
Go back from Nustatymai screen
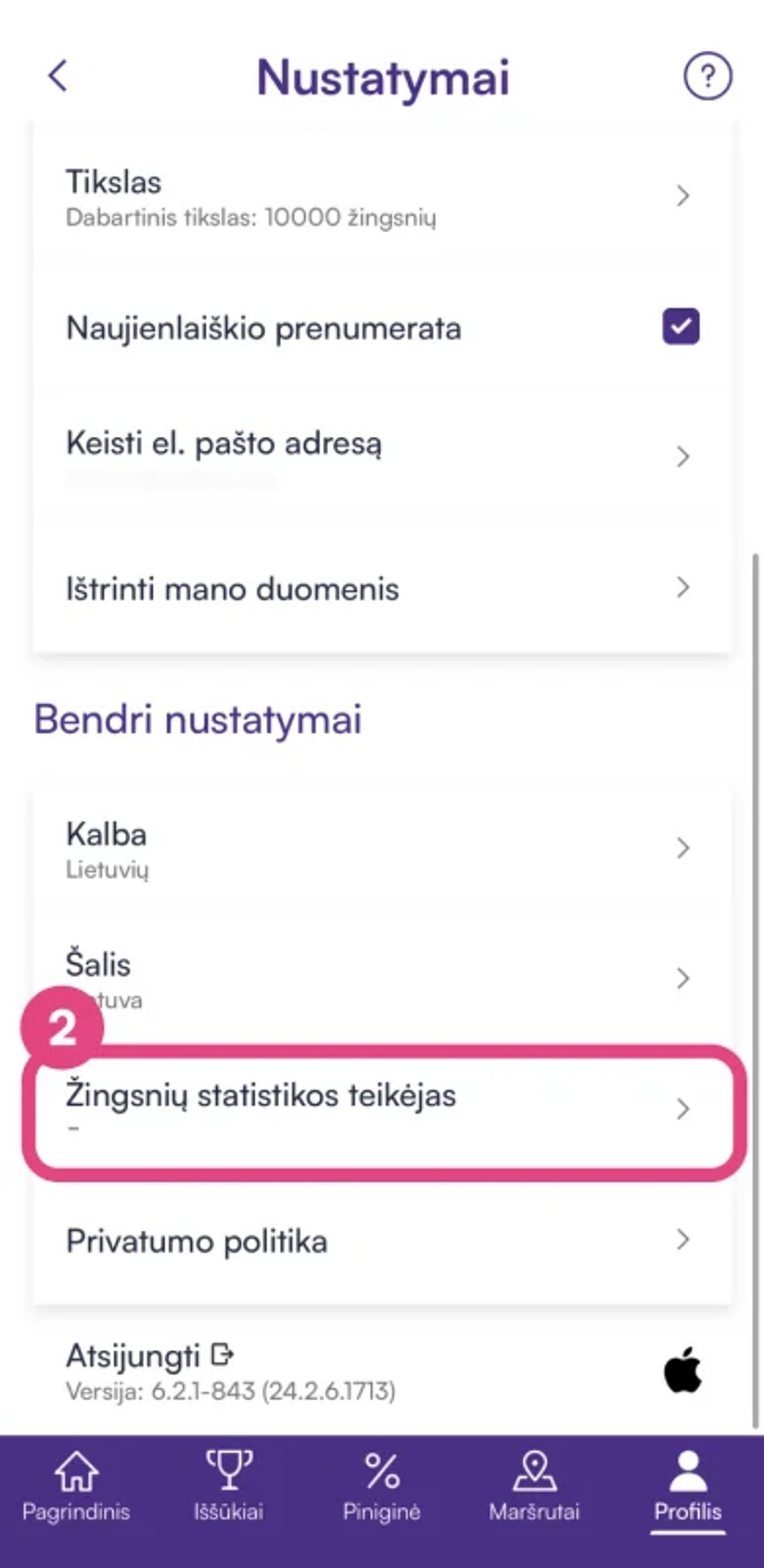click(58, 76)
